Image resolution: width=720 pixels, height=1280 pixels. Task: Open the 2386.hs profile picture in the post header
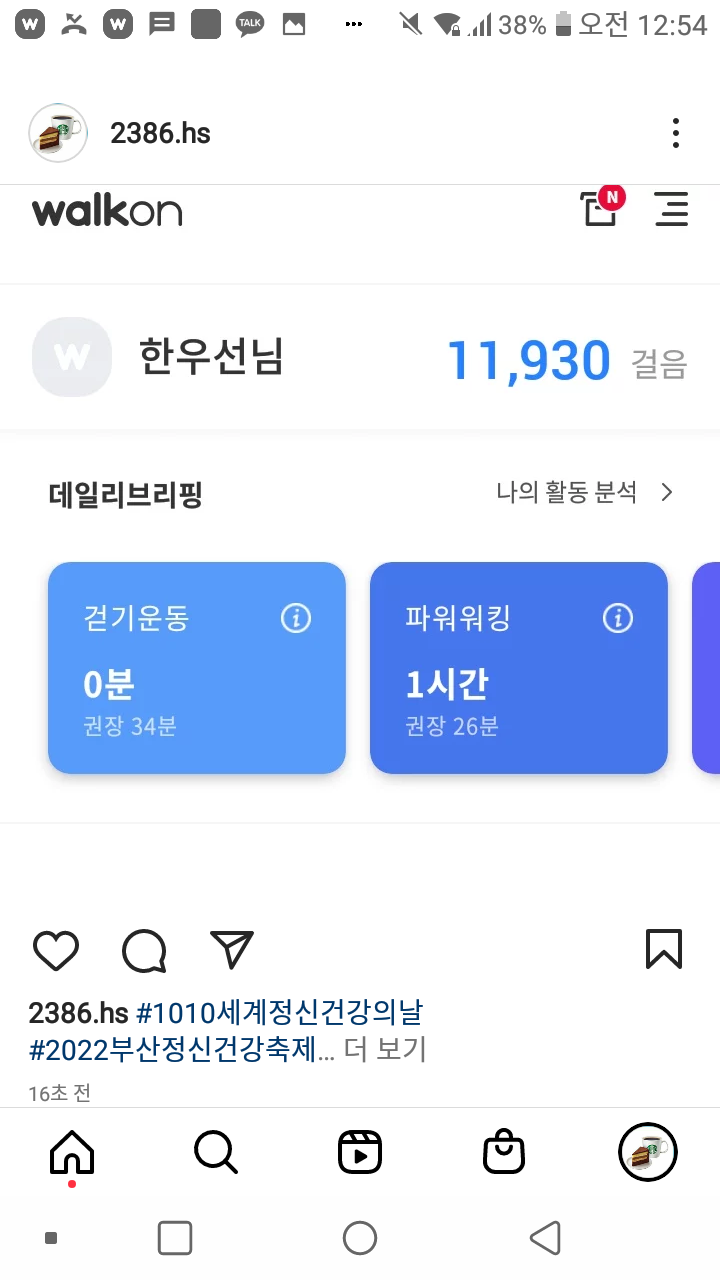coord(58,133)
